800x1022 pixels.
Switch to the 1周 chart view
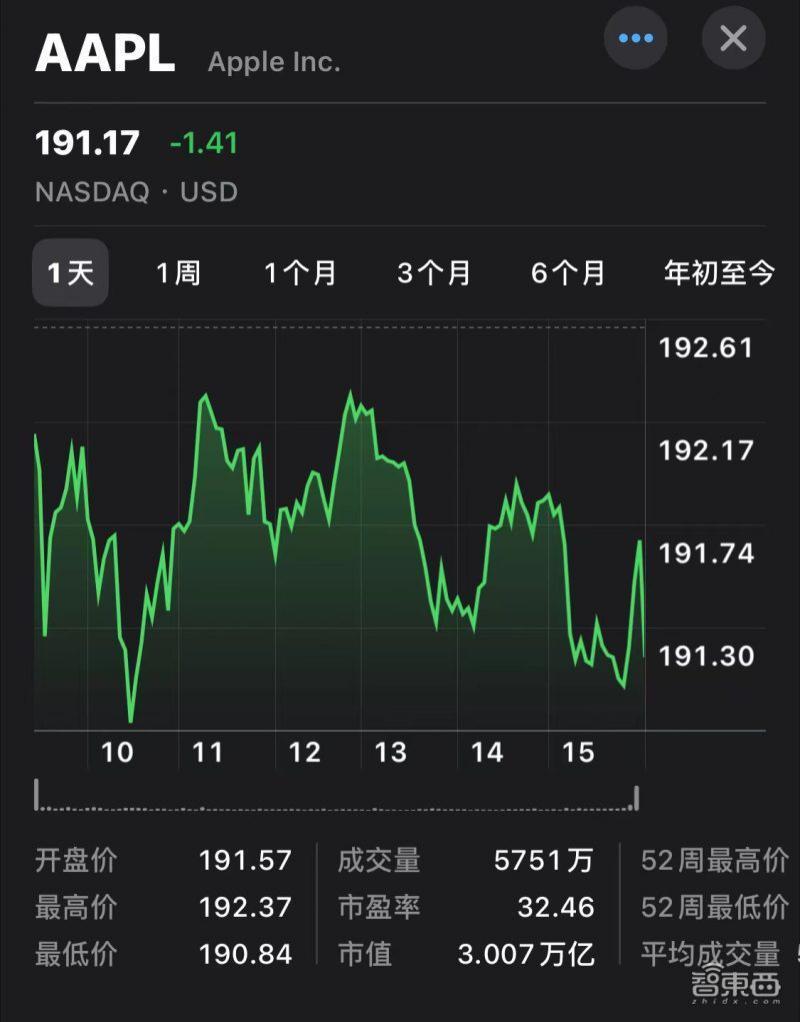[178, 272]
